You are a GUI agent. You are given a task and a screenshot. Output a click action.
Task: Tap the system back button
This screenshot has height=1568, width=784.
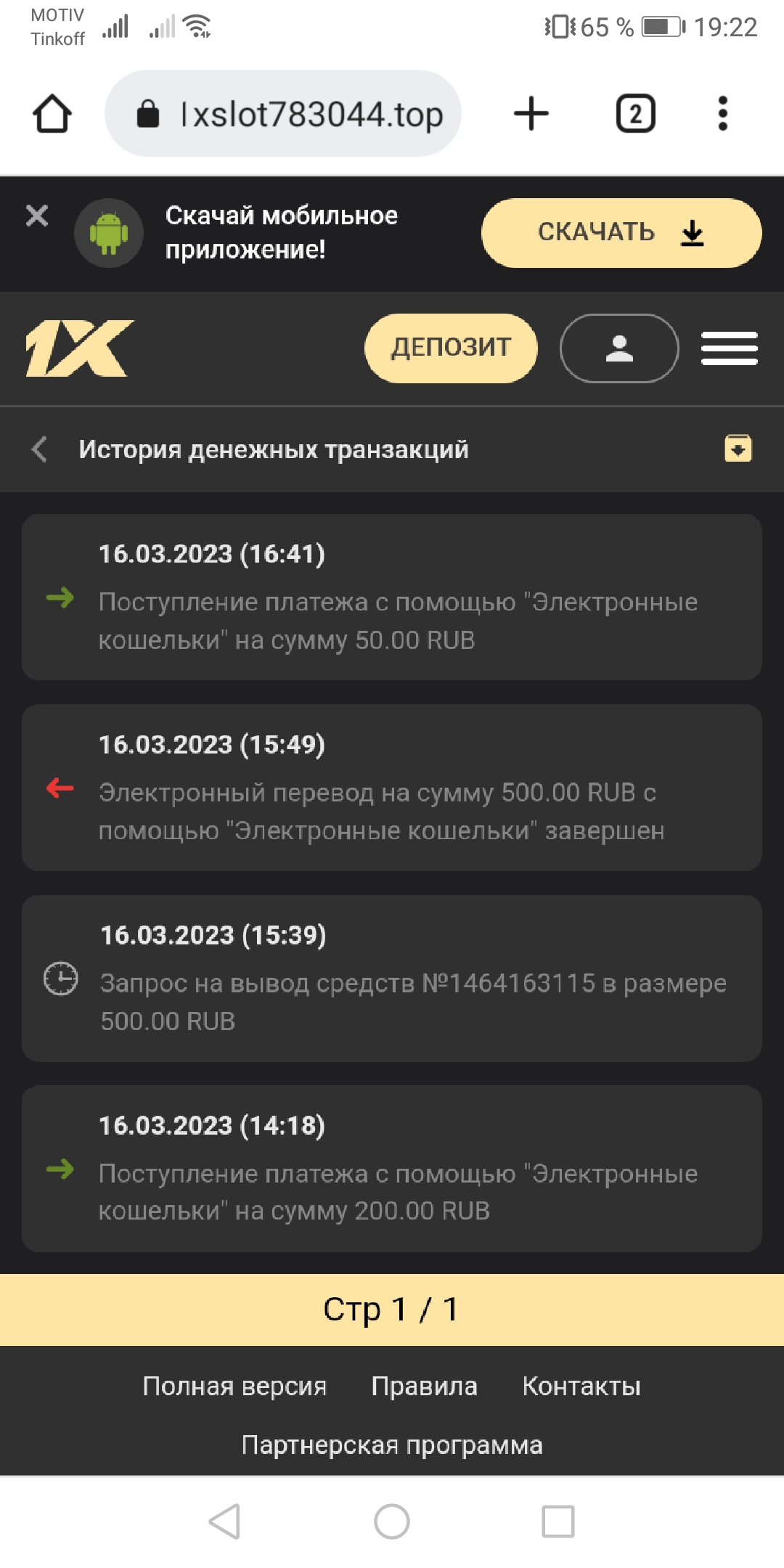(224, 1521)
